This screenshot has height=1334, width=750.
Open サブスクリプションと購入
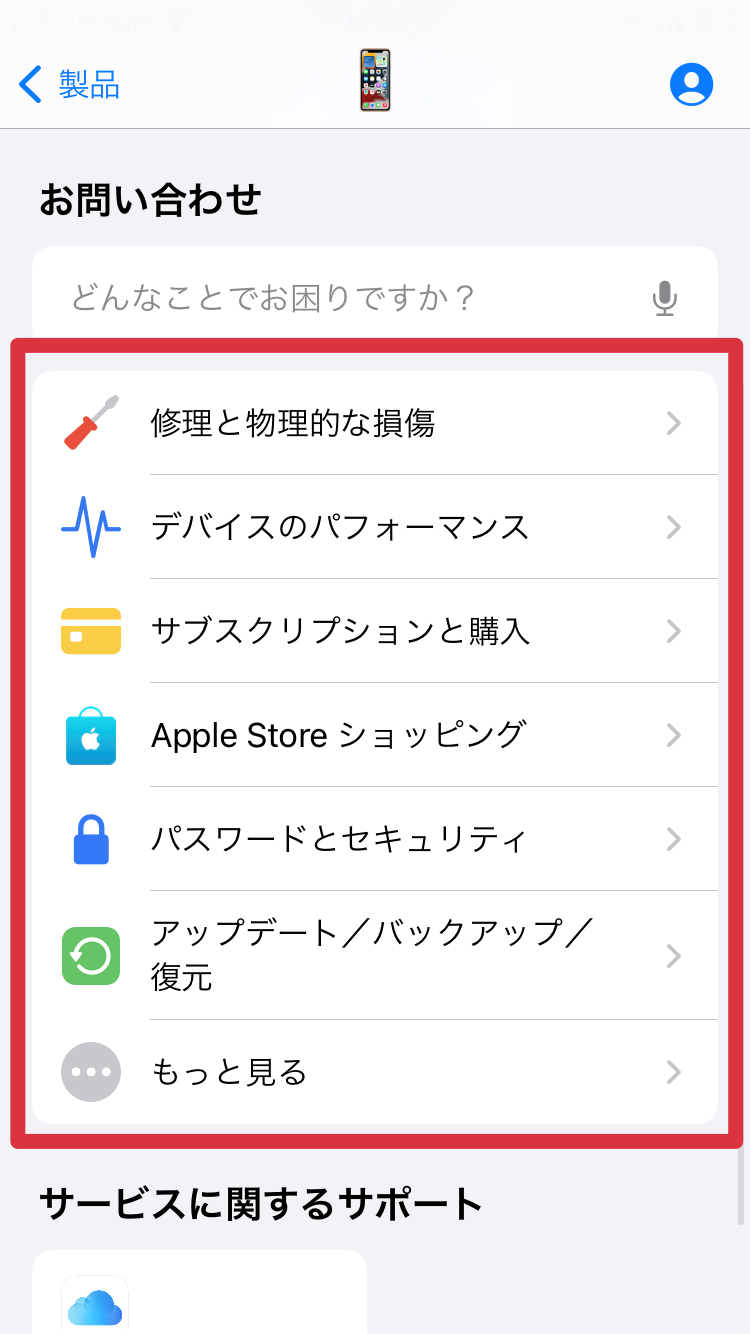tap(375, 631)
